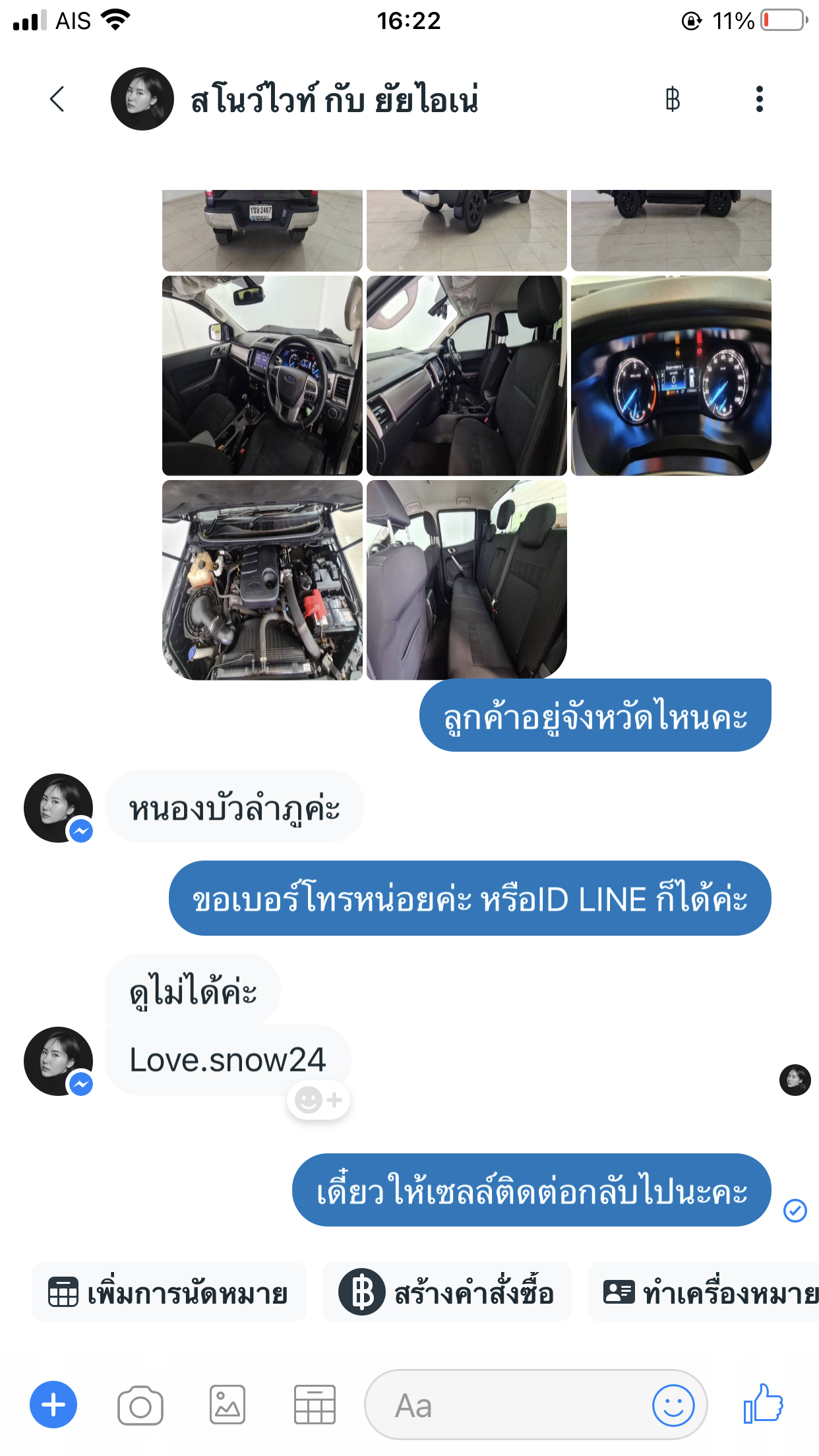Open the emoji picker in message box
The image size is (819, 1456).
click(x=673, y=1405)
